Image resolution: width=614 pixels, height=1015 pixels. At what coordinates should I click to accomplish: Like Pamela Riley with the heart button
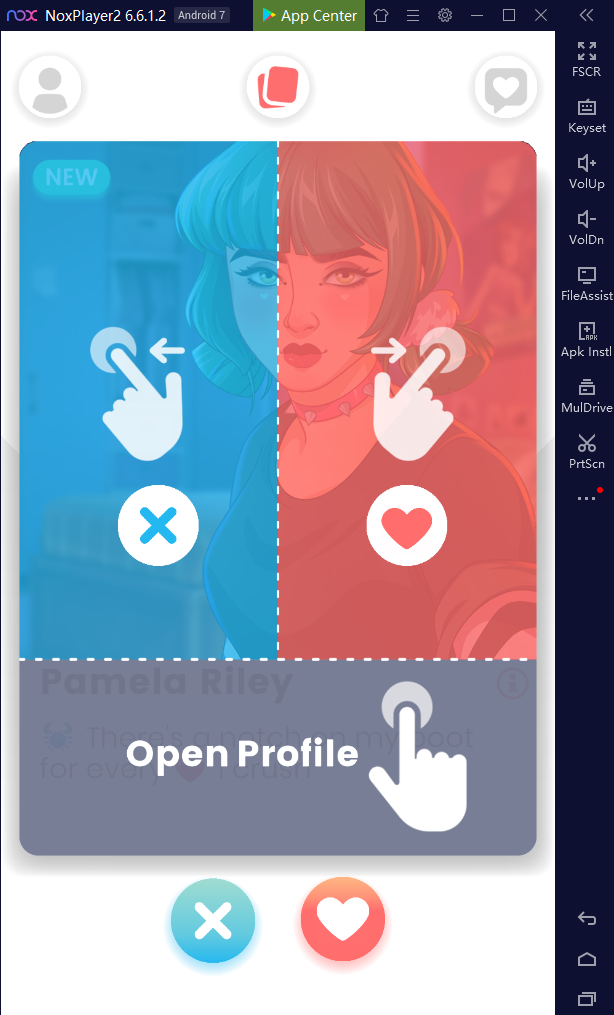[x=343, y=920]
